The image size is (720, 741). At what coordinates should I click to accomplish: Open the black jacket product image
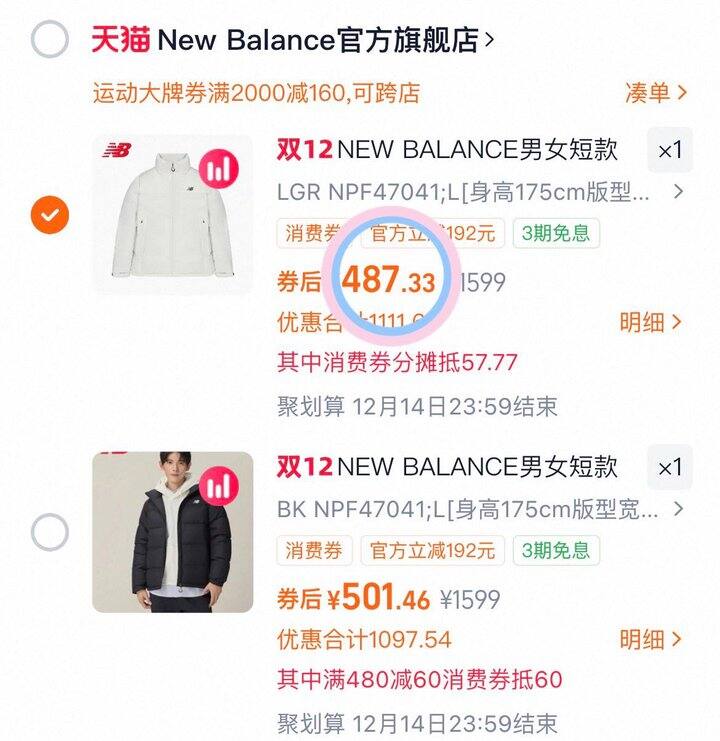(172, 532)
